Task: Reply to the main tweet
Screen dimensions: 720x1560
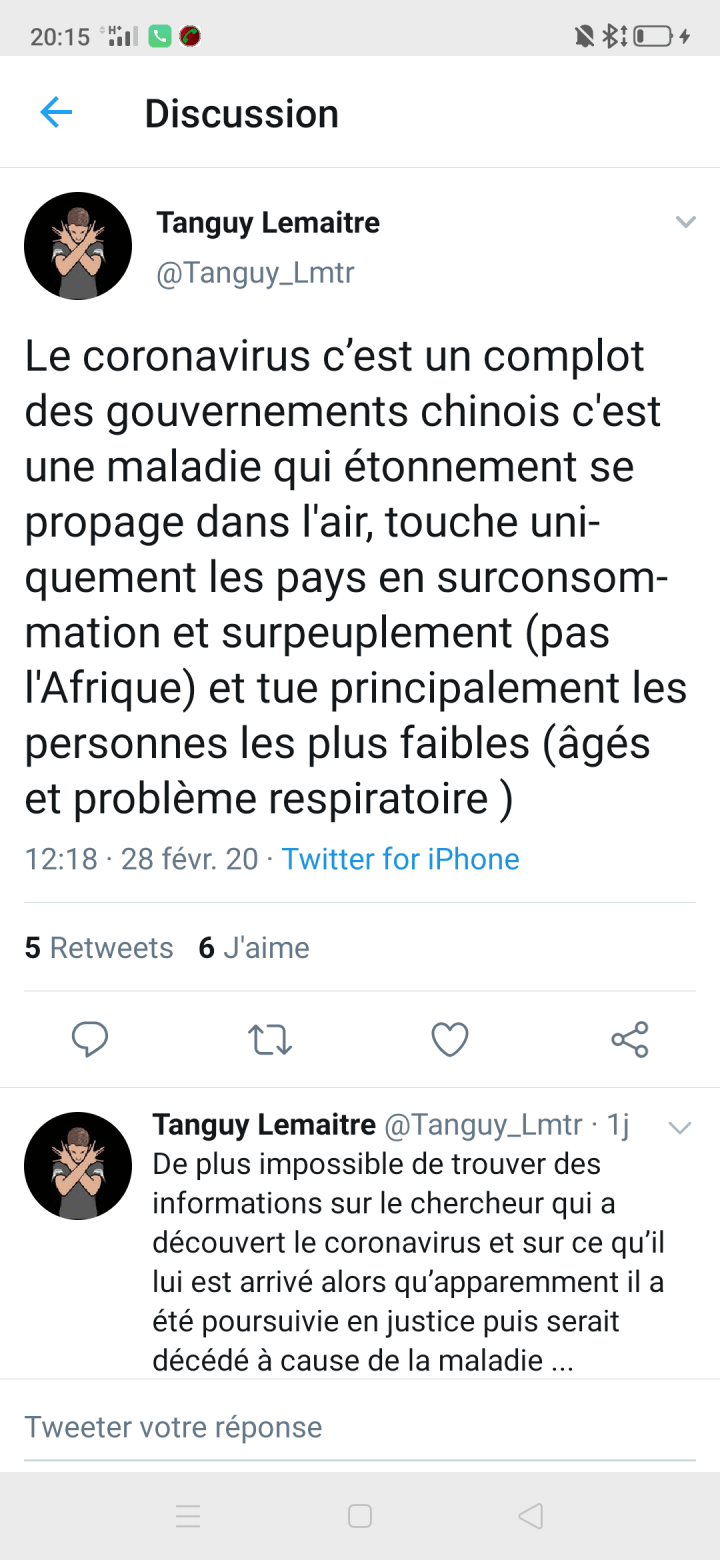Action: 90,1040
